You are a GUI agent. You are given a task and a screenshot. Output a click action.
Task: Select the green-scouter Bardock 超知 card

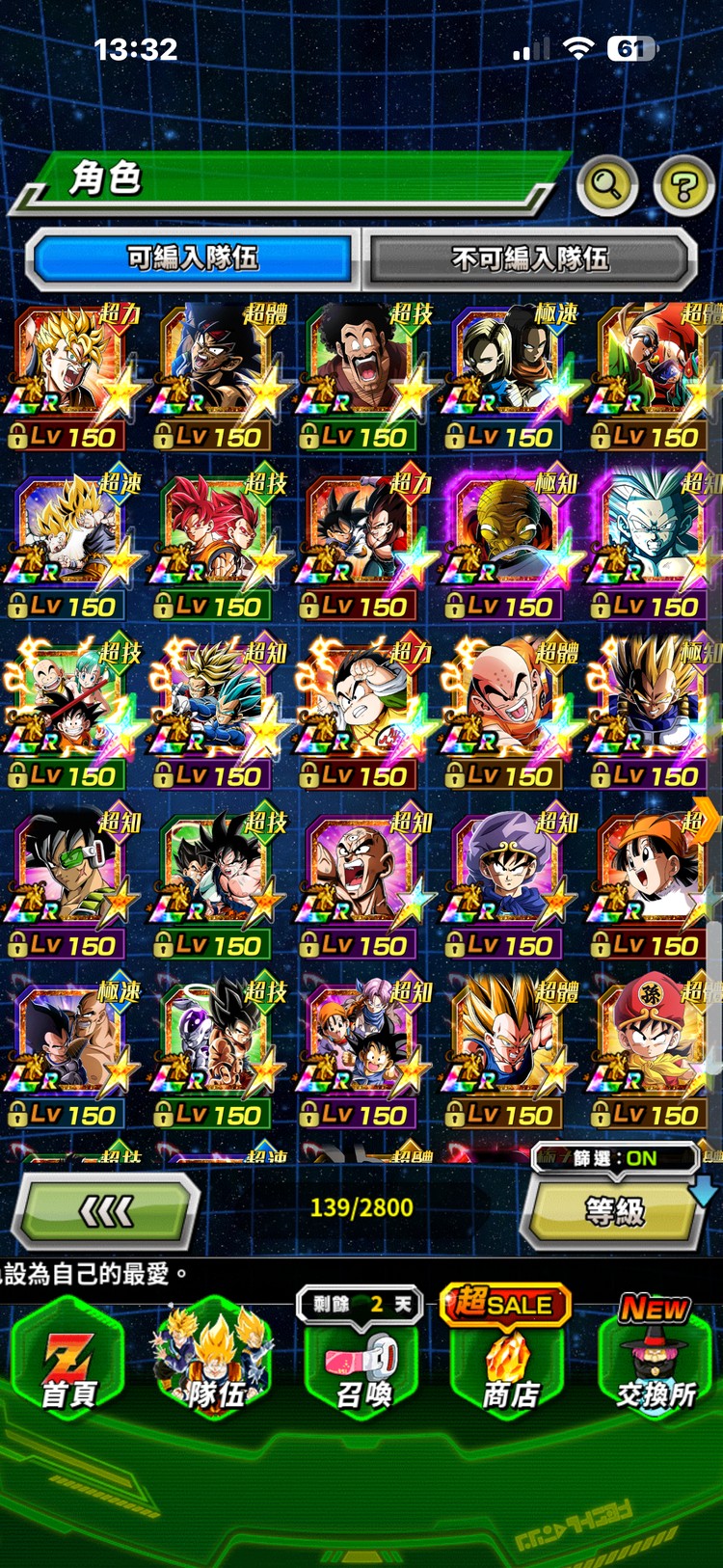69,879
